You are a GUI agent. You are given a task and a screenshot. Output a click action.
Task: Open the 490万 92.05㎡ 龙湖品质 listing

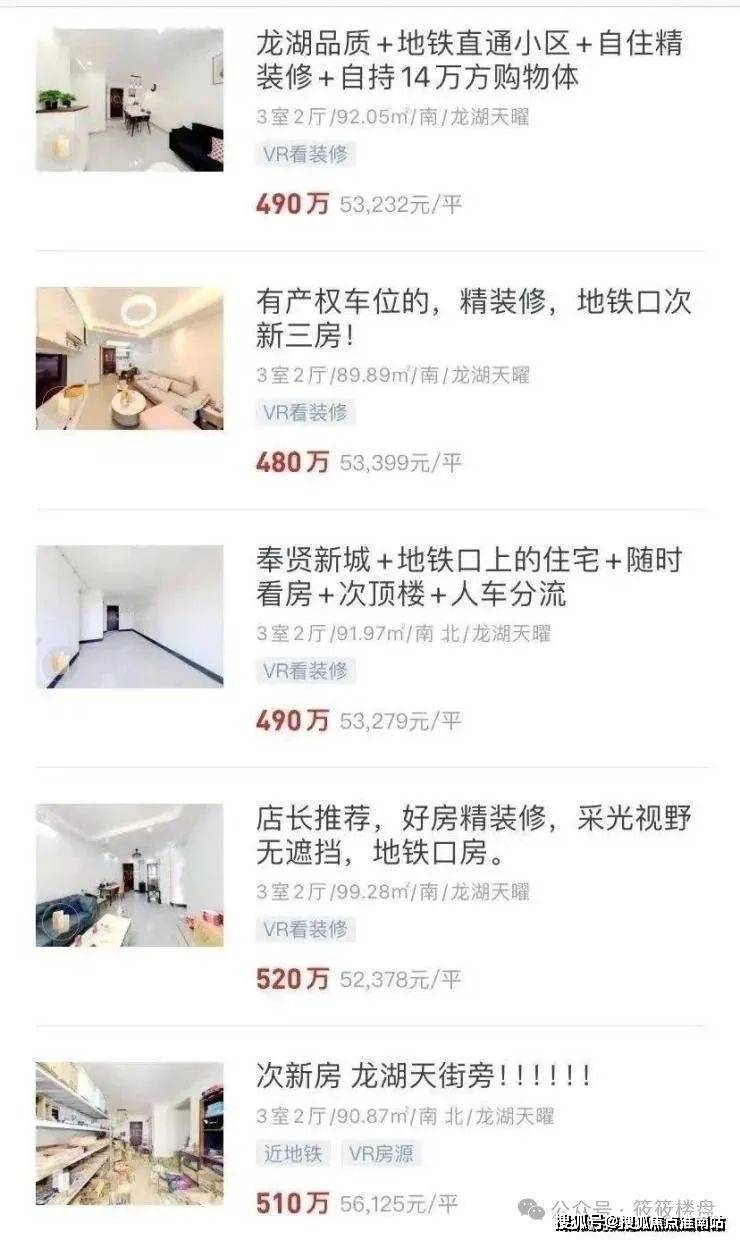click(x=470, y=60)
